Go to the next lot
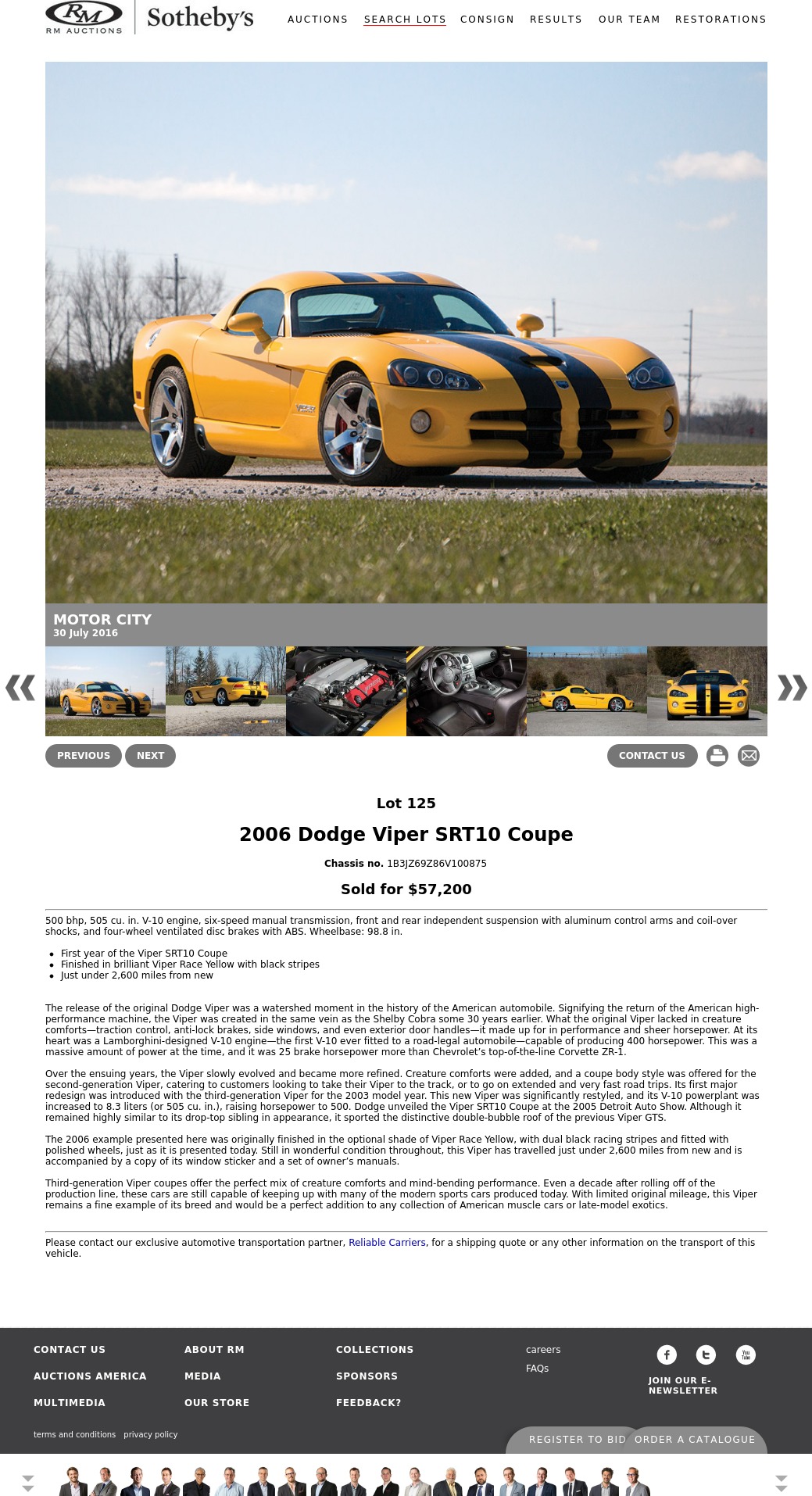The width and height of the screenshot is (812, 1496). pyautogui.click(x=150, y=756)
